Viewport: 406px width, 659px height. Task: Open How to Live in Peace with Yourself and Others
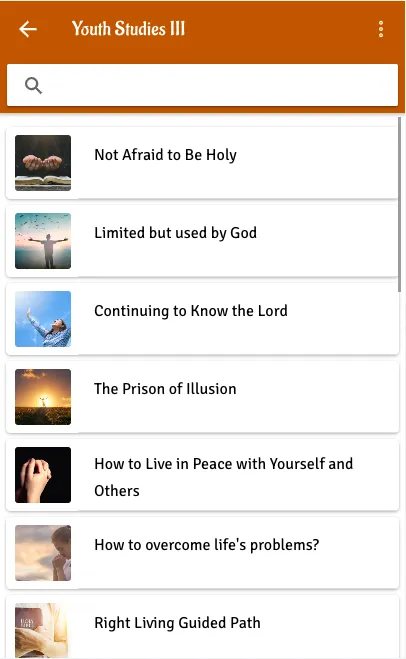point(202,475)
